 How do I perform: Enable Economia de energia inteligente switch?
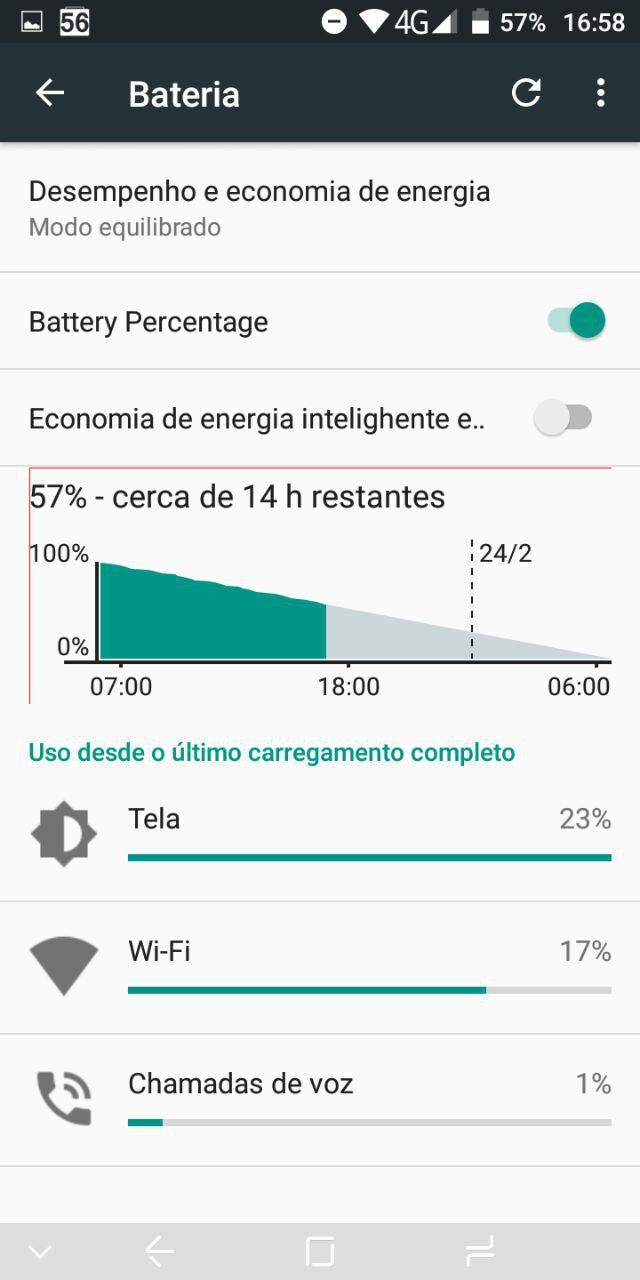564,418
